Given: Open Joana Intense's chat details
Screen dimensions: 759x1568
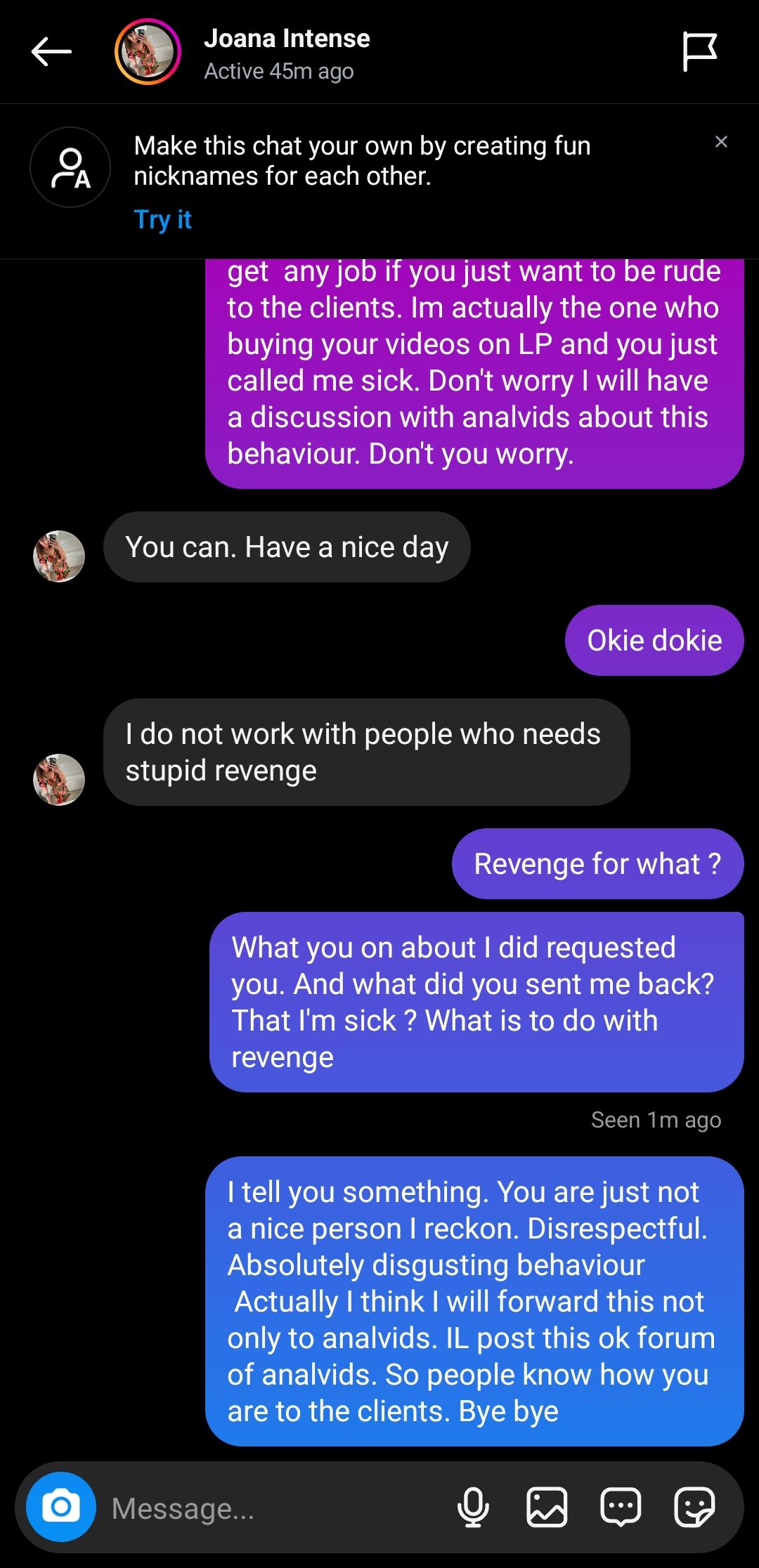Looking at the screenshot, I should tap(287, 53).
